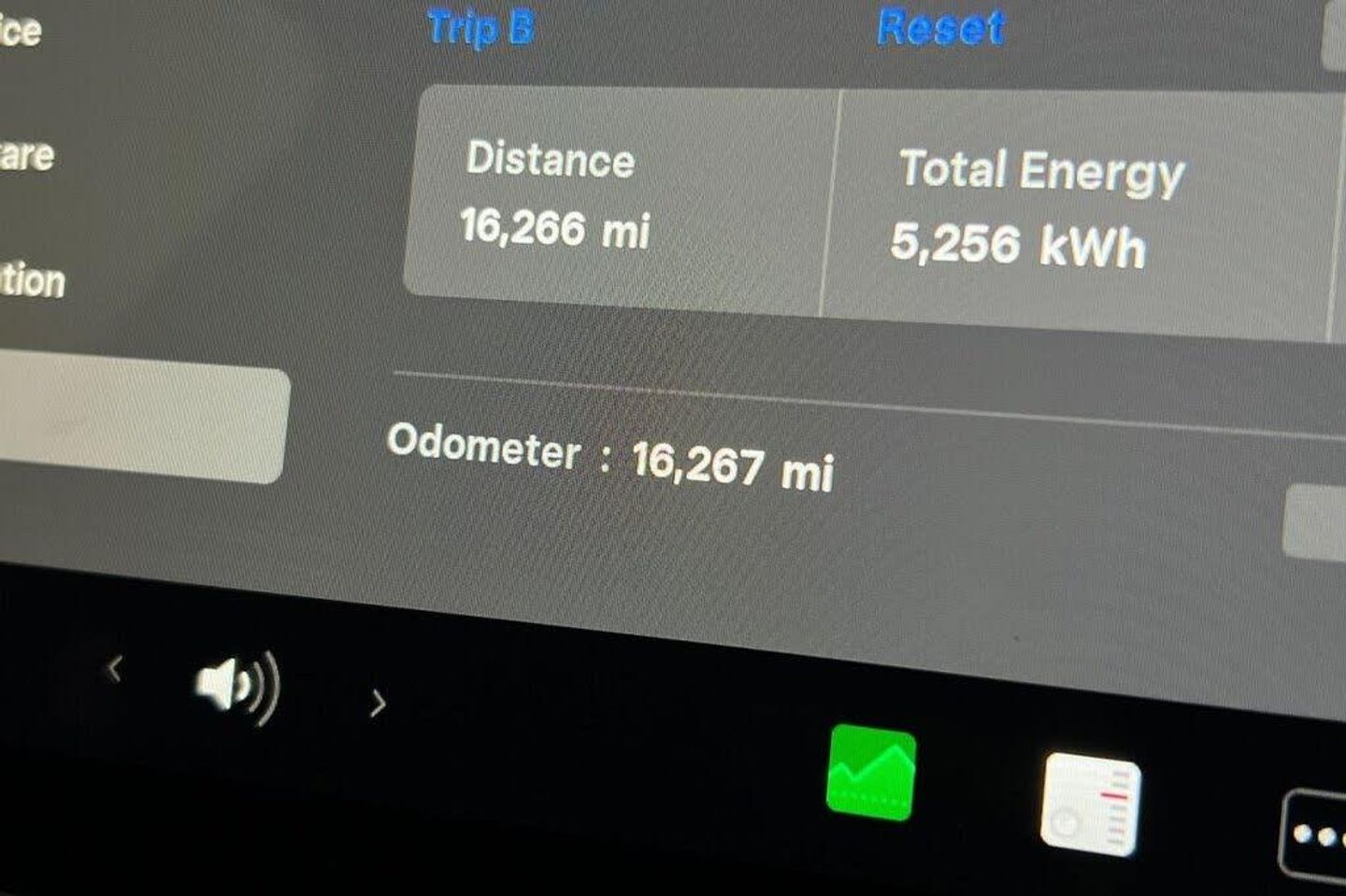Lower volume with the left chevron
Screen dimensions: 1346x896
(115, 668)
